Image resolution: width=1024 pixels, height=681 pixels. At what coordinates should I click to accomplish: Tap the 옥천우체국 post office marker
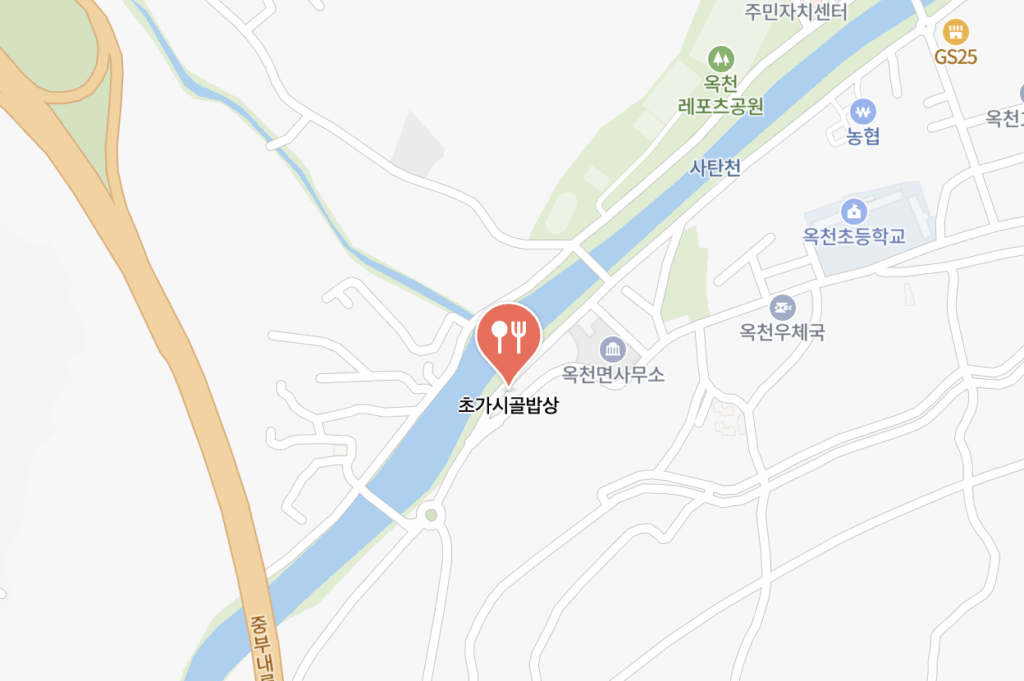782,306
